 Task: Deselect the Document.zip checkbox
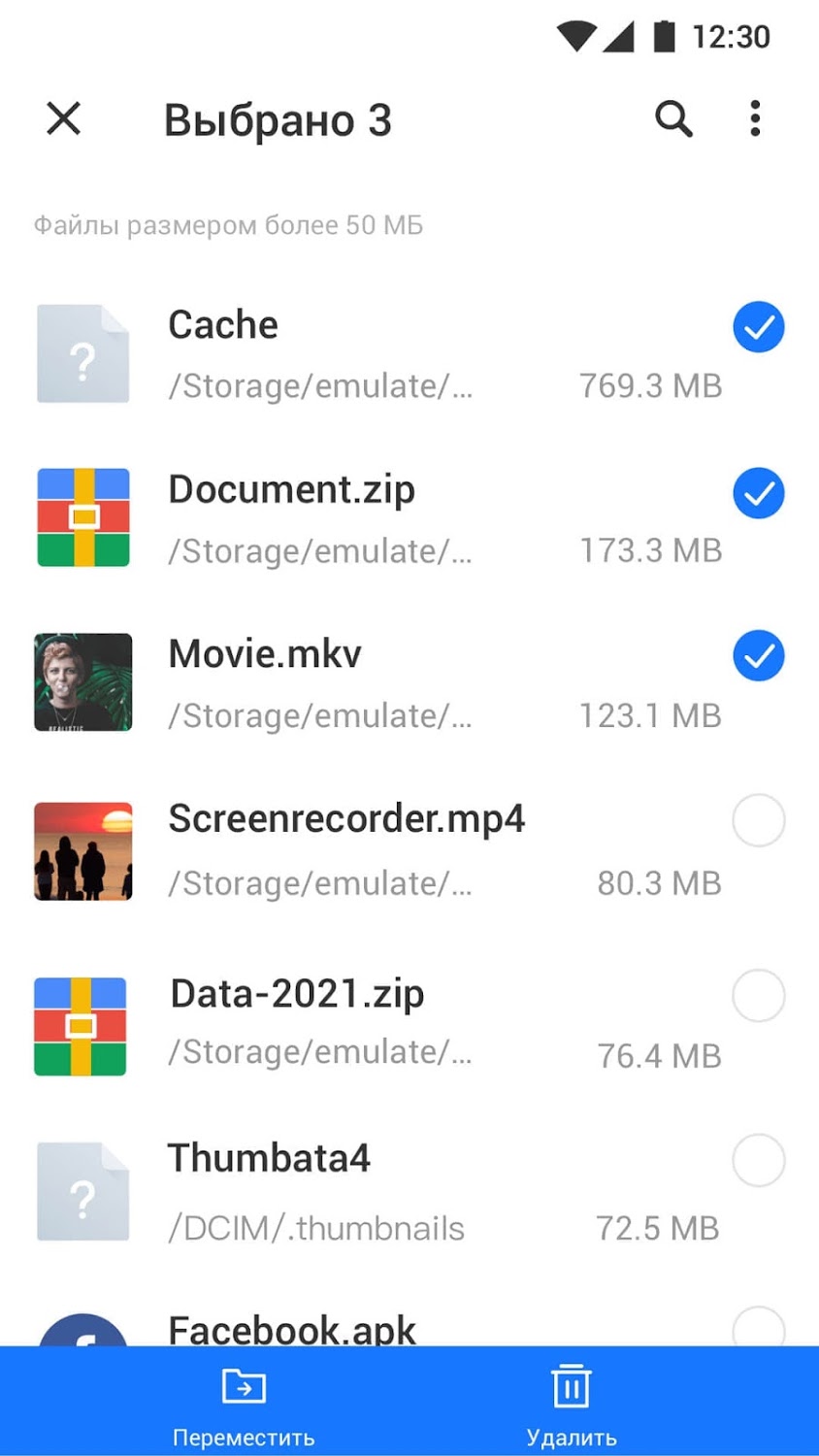758,493
